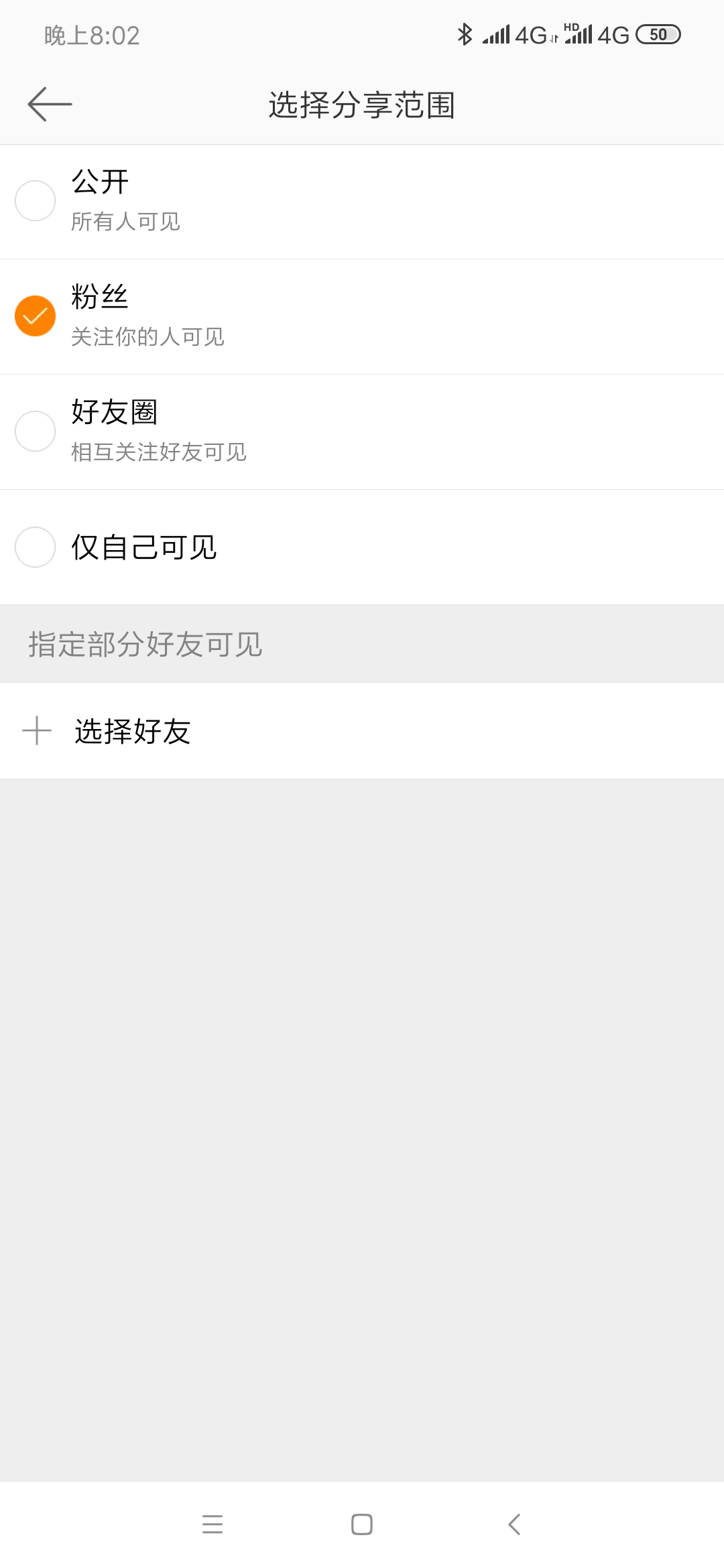Tap the system home button
Screen dimensions: 724x1568
point(362,1524)
